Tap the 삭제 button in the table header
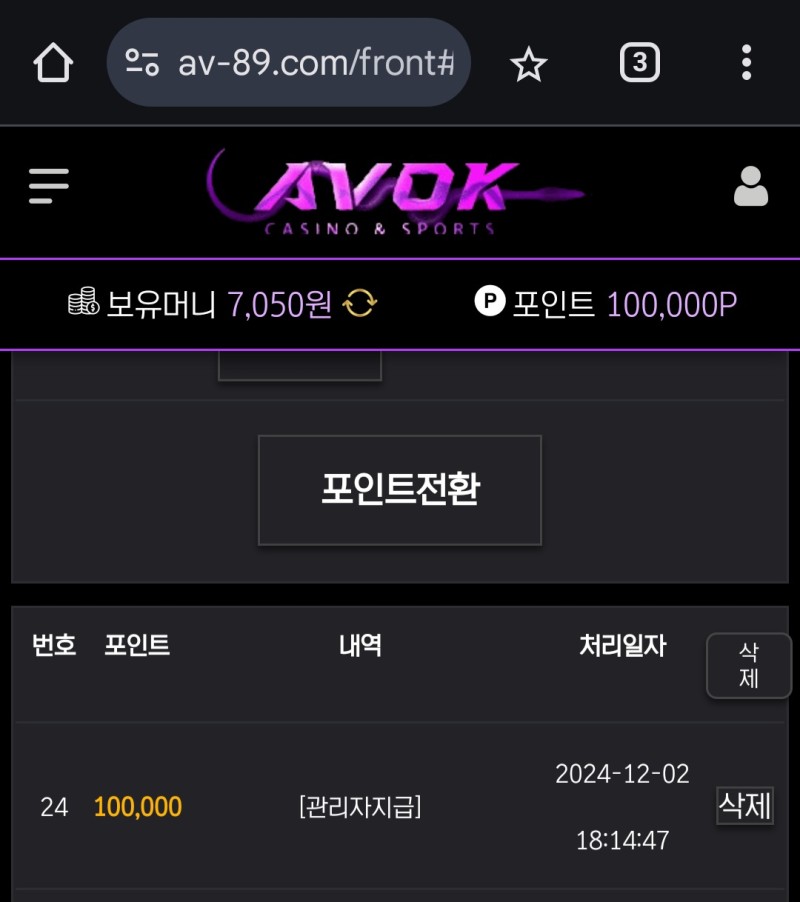Viewport: 800px width, 902px height. (748, 665)
